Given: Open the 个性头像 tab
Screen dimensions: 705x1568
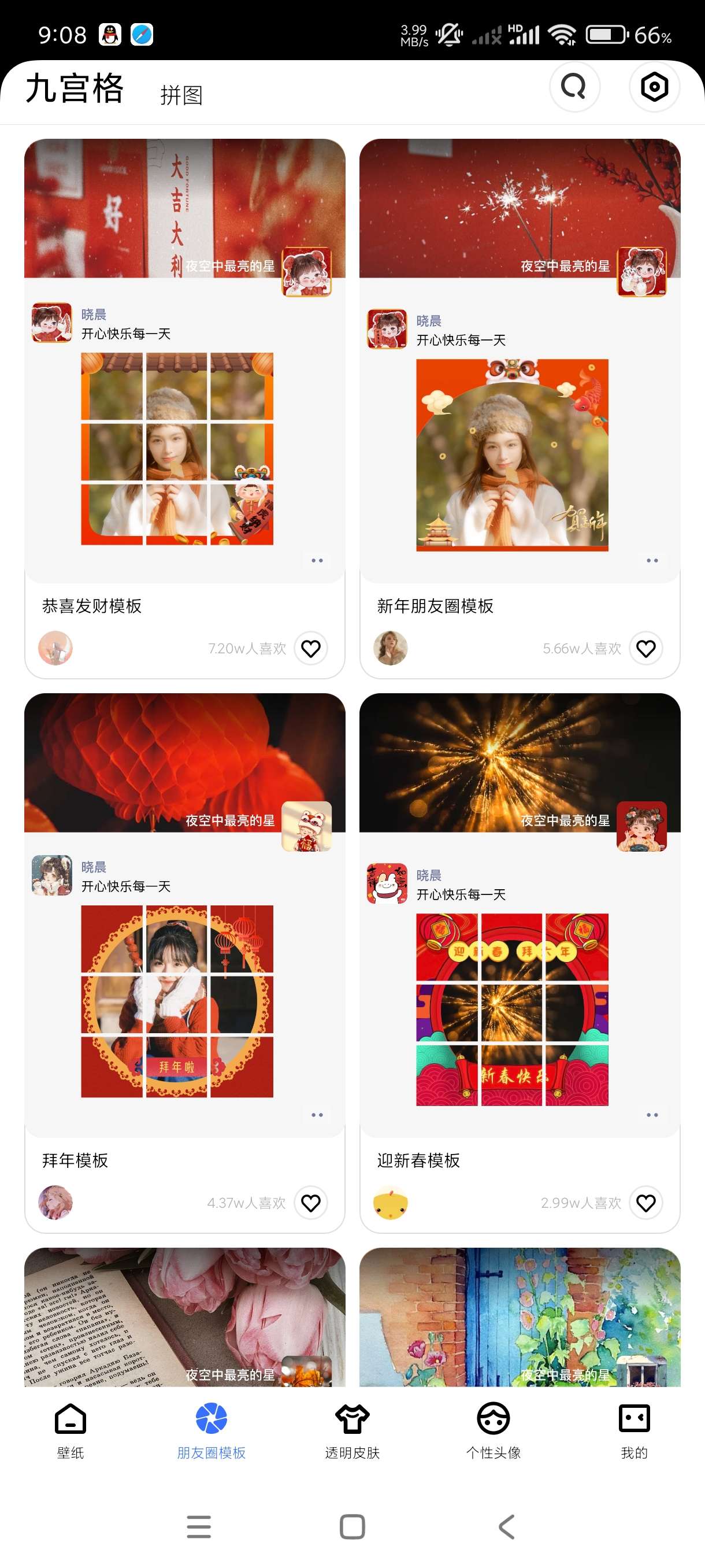Looking at the screenshot, I should coord(493,1429).
